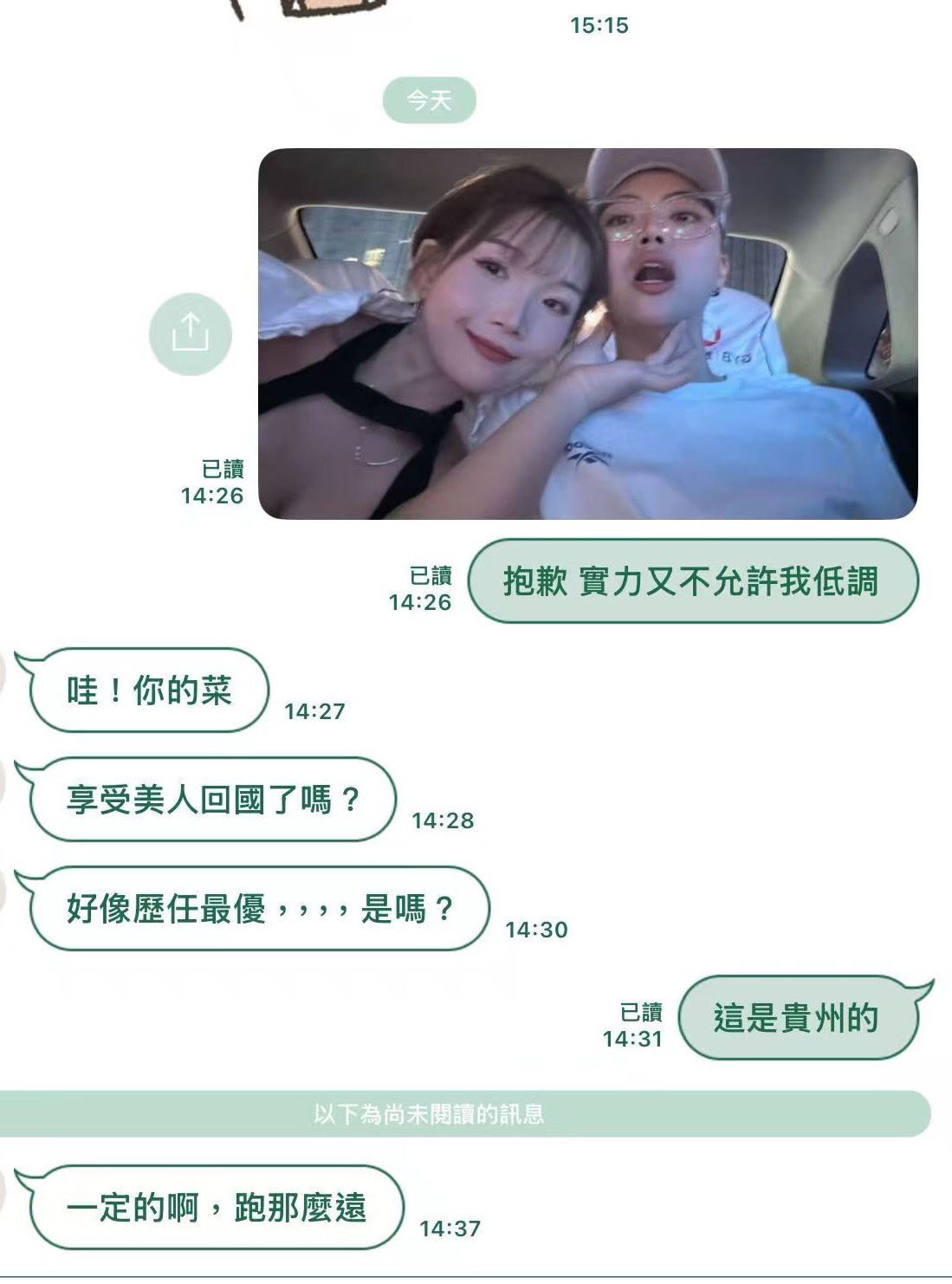This screenshot has height=1284, width=952.
Task: Share the sent photo via share icon
Action: (x=191, y=334)
